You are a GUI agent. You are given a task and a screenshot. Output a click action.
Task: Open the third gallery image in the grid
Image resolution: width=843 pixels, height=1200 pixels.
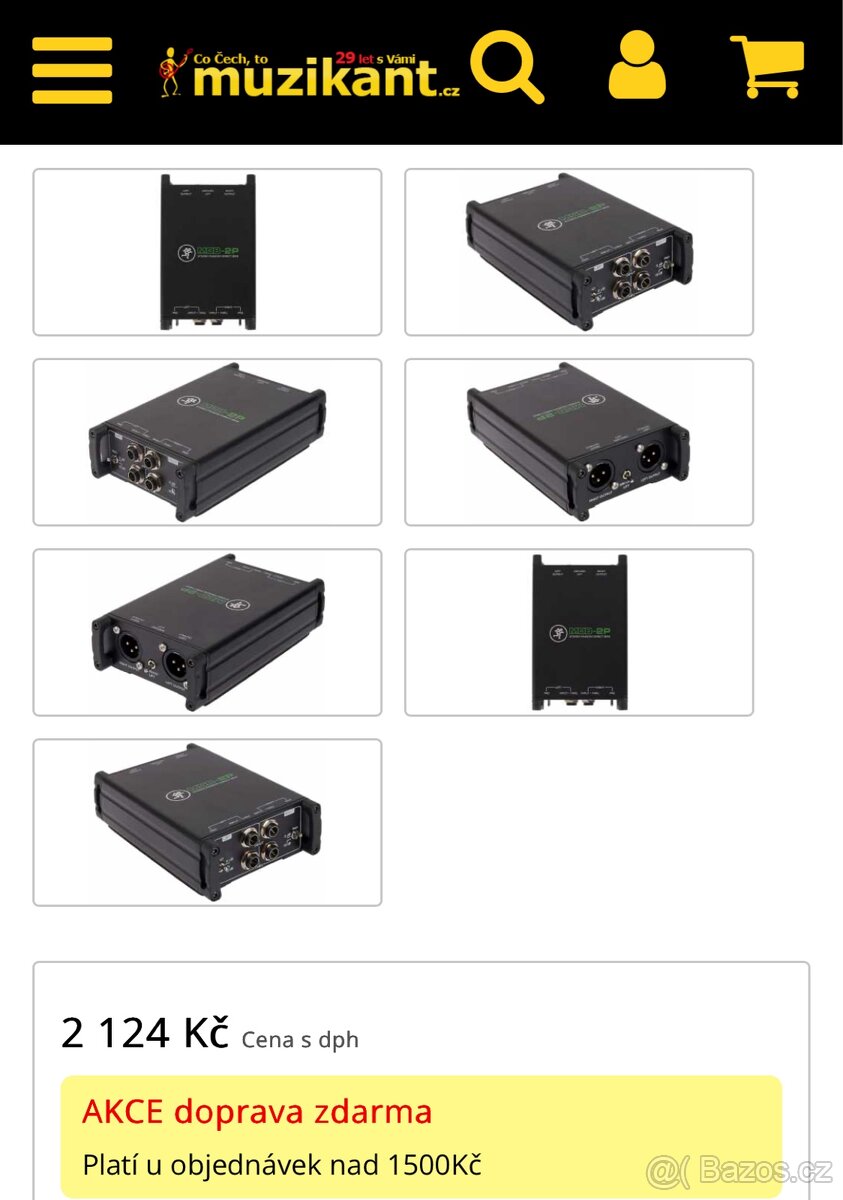[x=207, y=442]
